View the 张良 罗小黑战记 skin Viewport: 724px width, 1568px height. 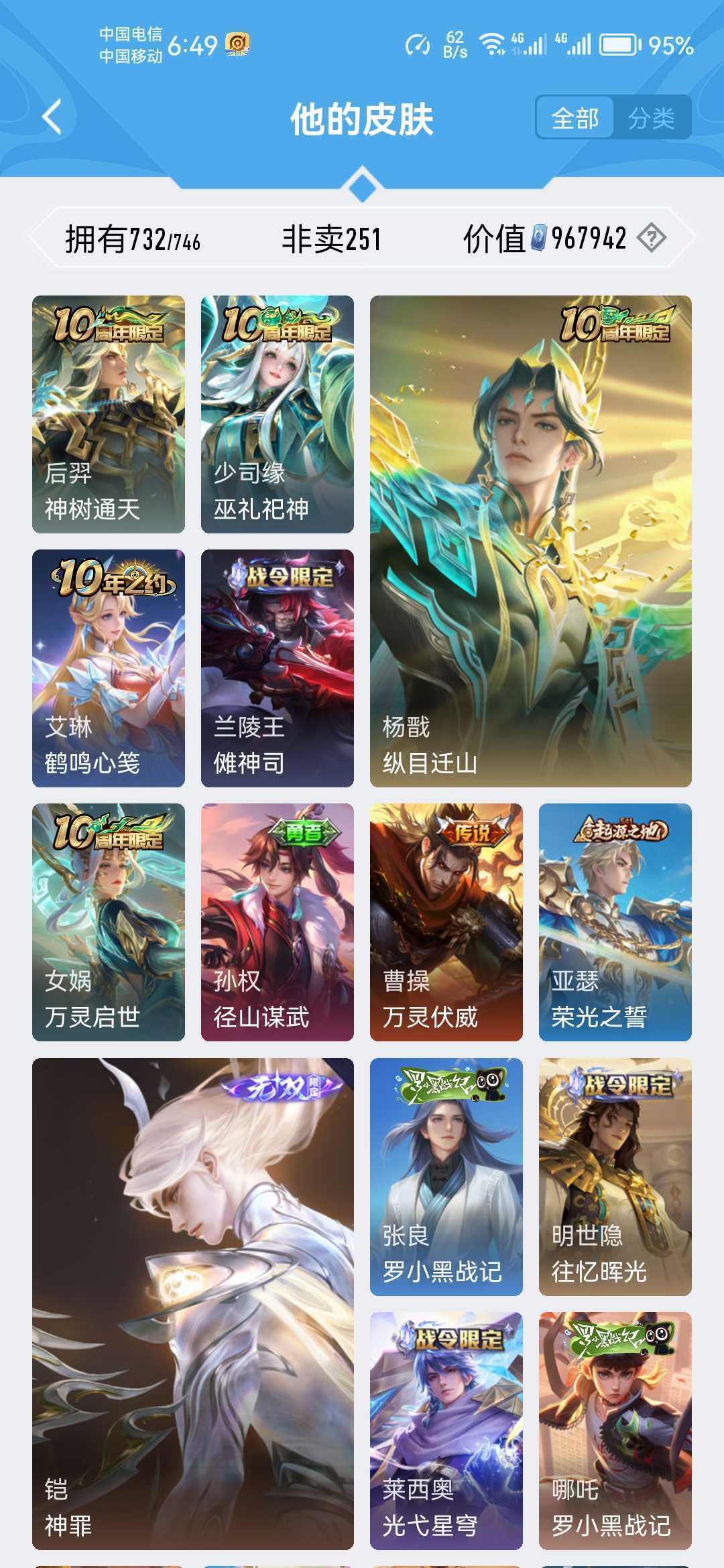pyautogui.click(x=446, y=1177)
